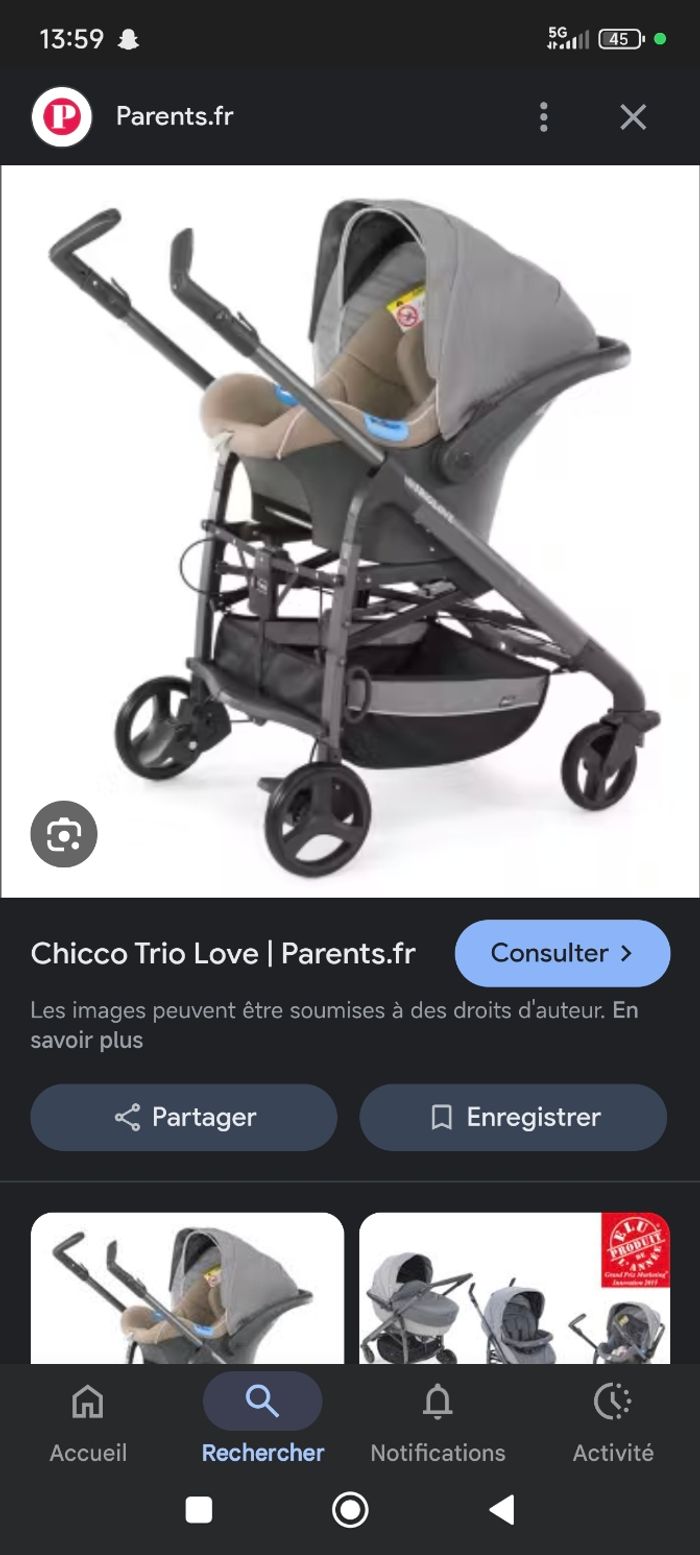Tap the system home button
Viewport: 700px width, 1555px height.
[350, 1509]
